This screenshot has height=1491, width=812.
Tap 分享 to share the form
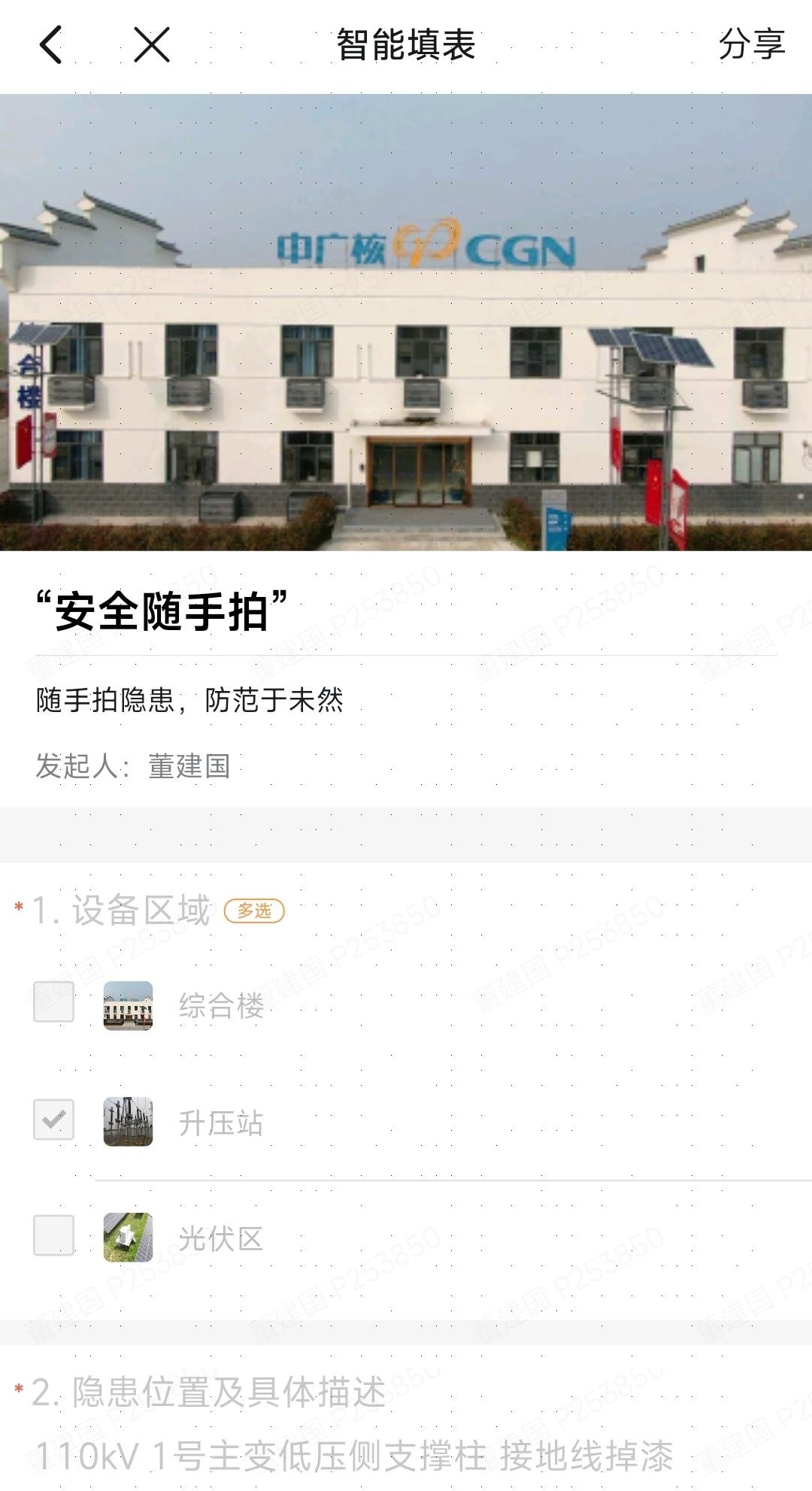[751, 44]
